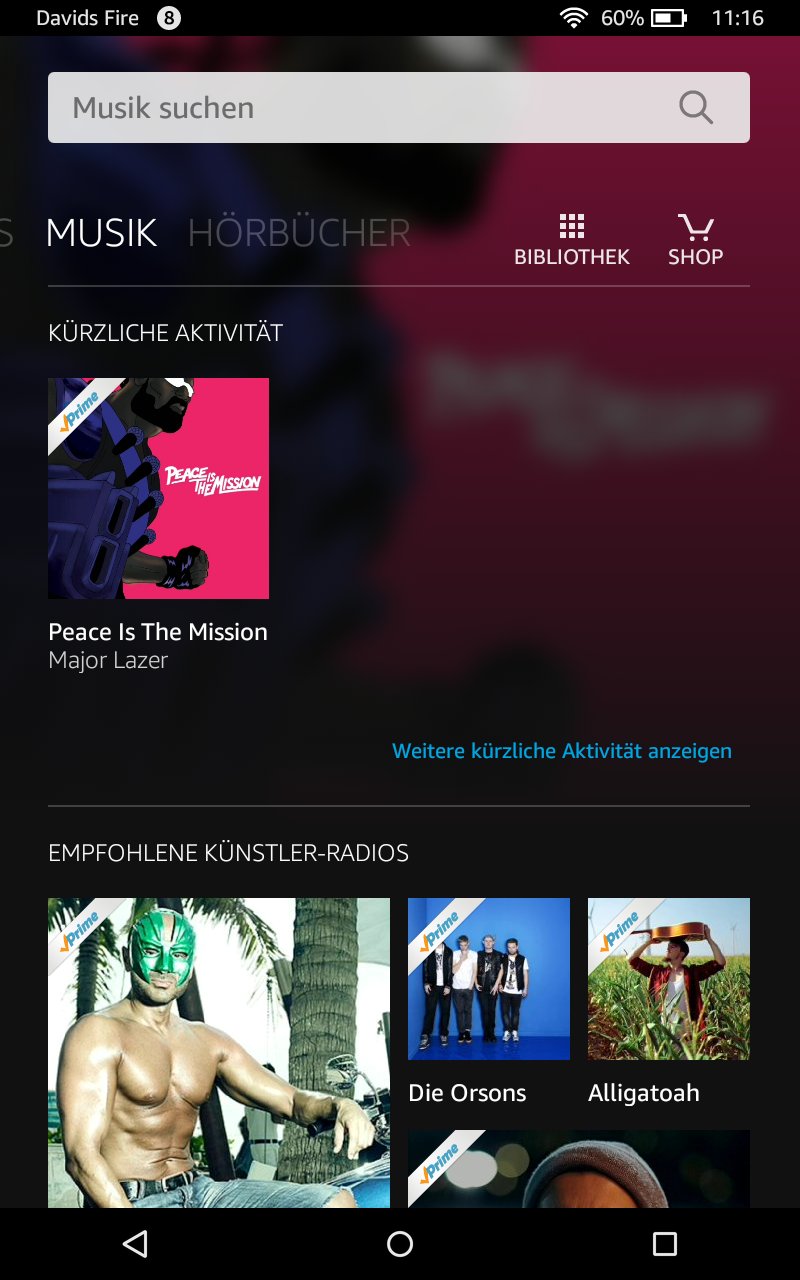
Task: Show Weitere kürzliche Aktivität anzeigen
Action: click(562, 751)
